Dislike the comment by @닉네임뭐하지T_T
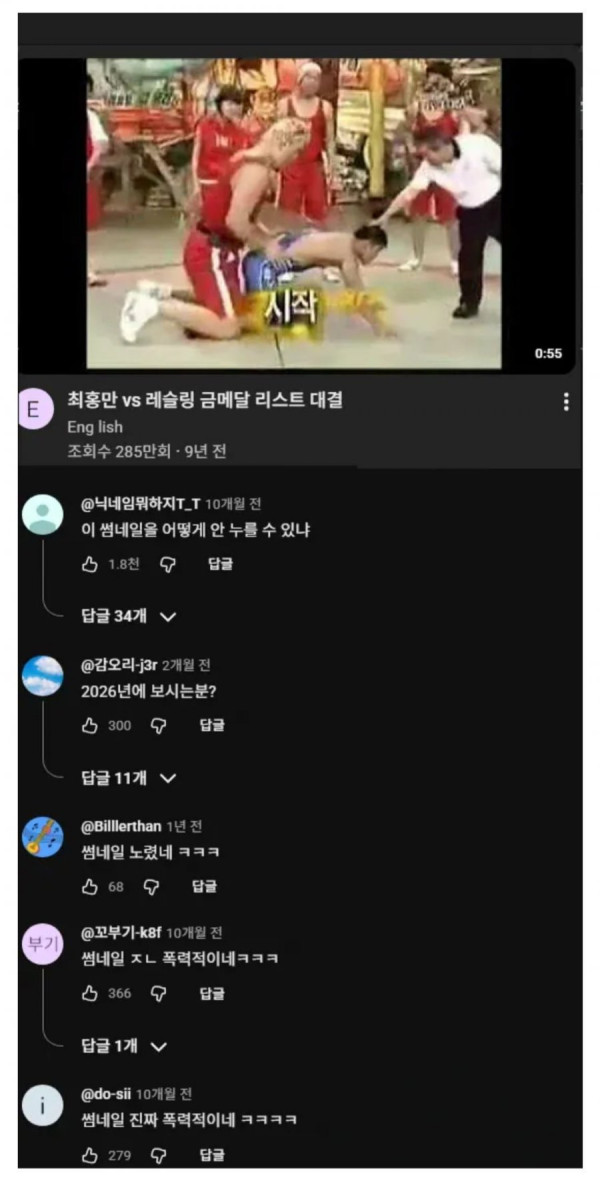The image size is (600, 1183). coord(167,565)
